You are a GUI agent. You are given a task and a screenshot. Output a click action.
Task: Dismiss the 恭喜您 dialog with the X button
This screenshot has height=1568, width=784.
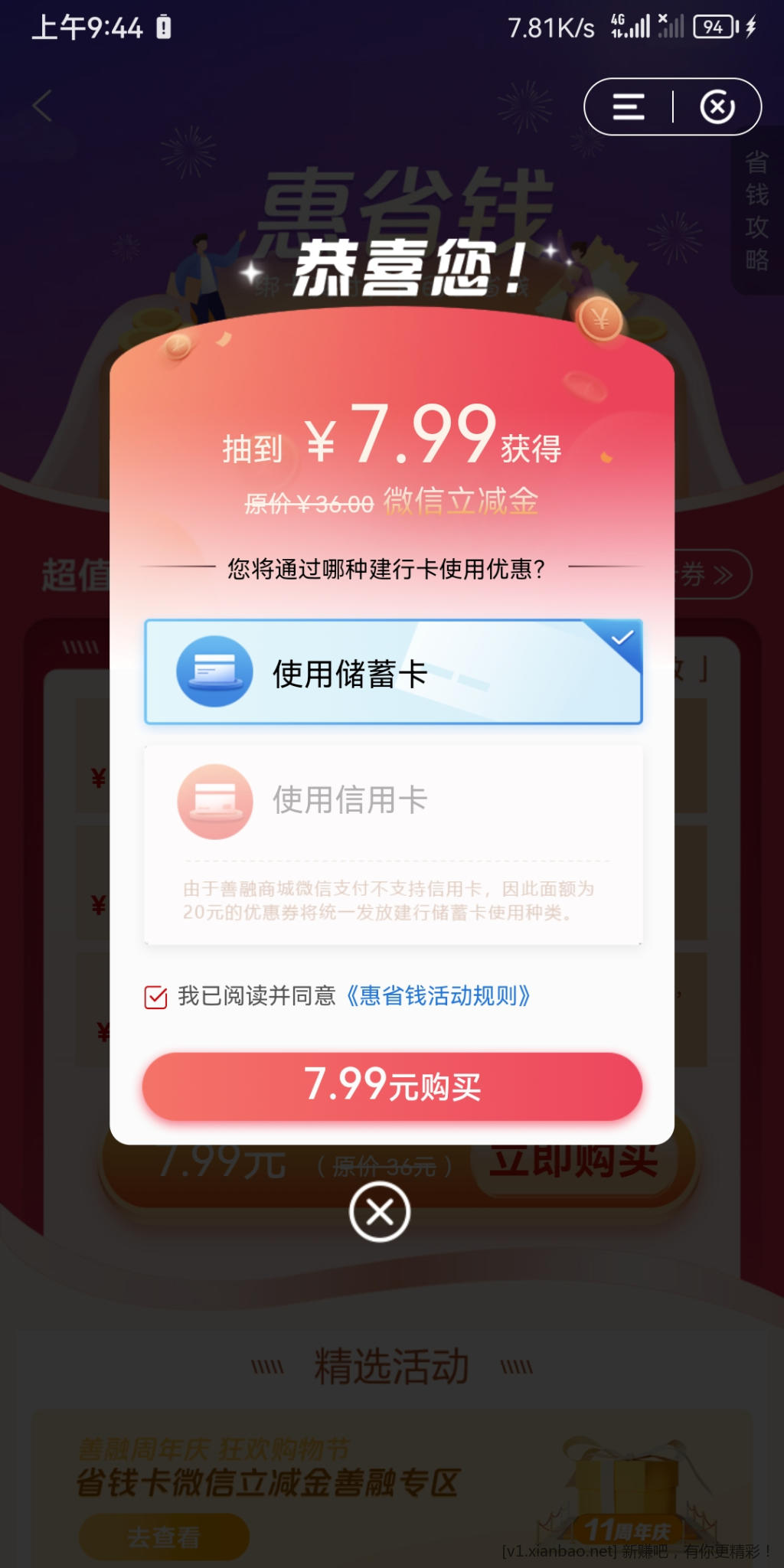coord(380,1212)
